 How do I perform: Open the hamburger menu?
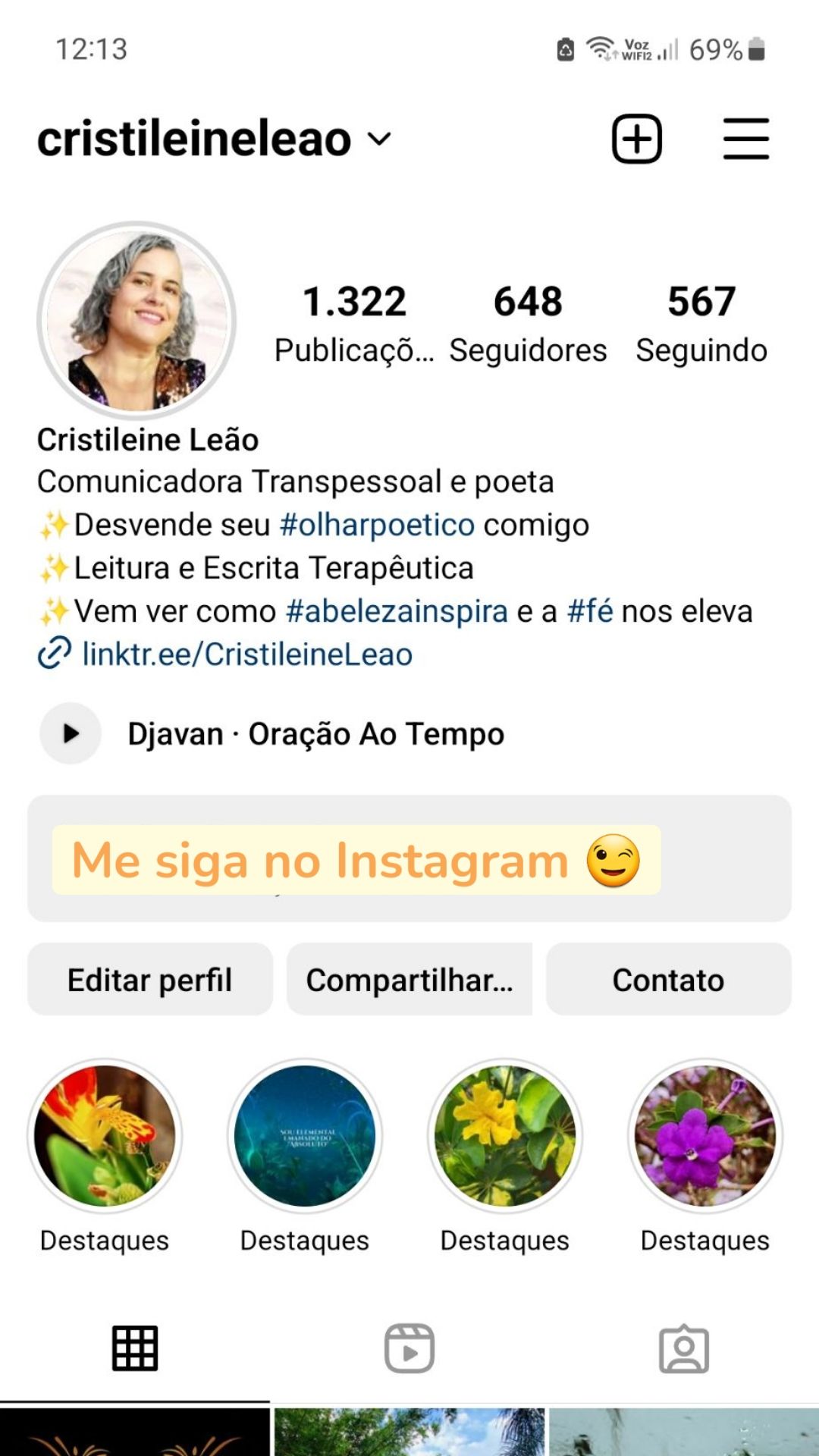pos(745,139)
